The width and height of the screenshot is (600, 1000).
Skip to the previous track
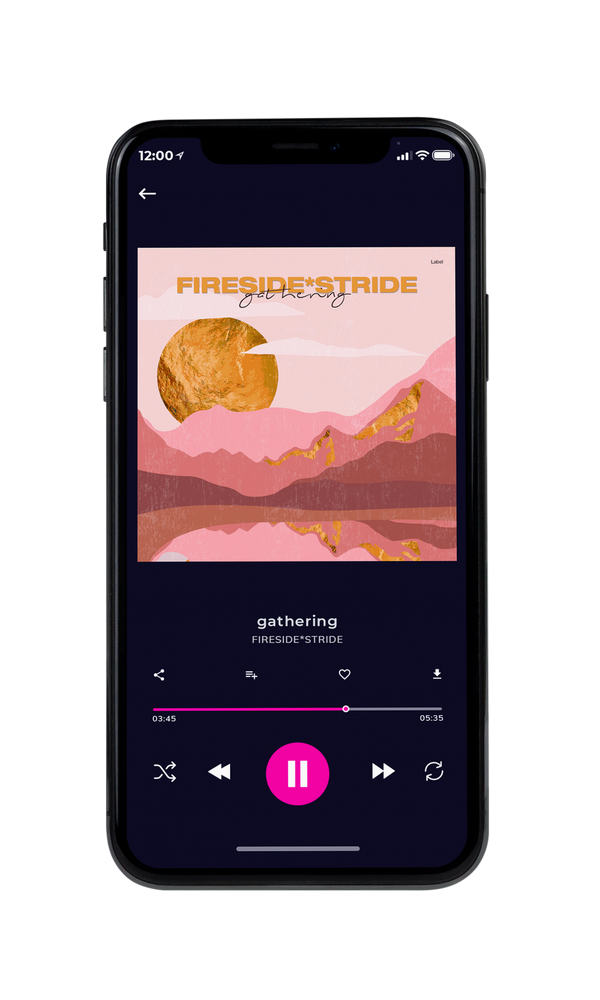219,772
